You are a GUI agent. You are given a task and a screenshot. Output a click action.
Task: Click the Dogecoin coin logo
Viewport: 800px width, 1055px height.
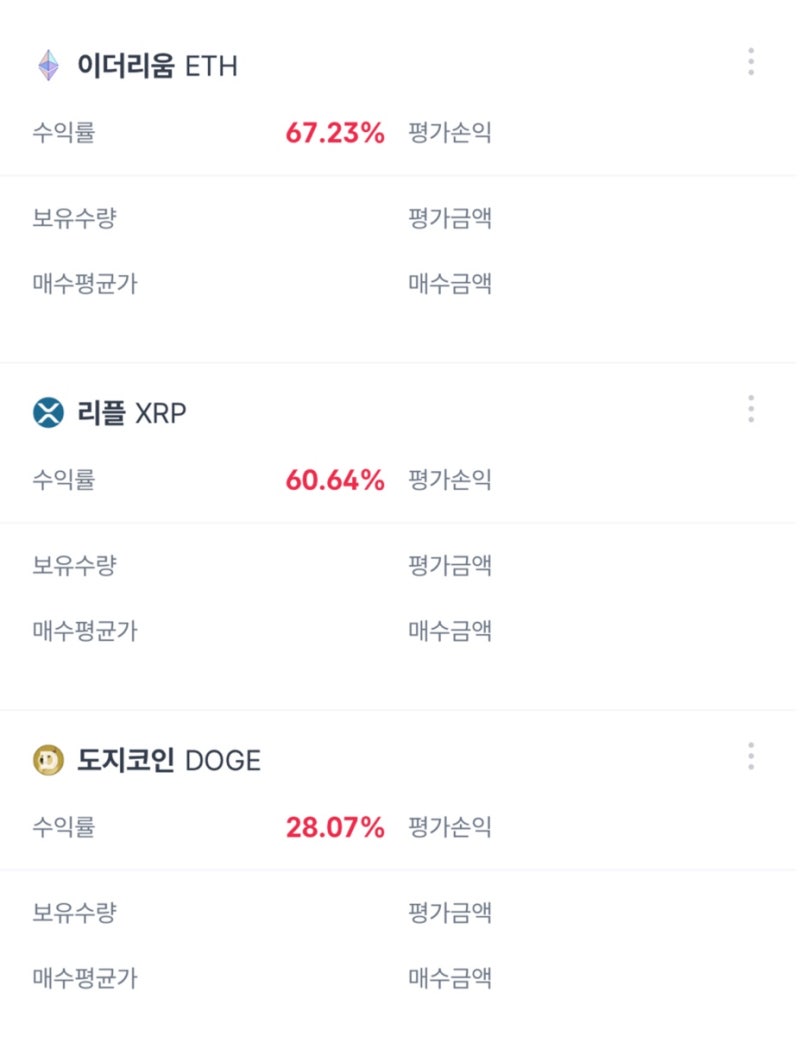coord(46,760)
